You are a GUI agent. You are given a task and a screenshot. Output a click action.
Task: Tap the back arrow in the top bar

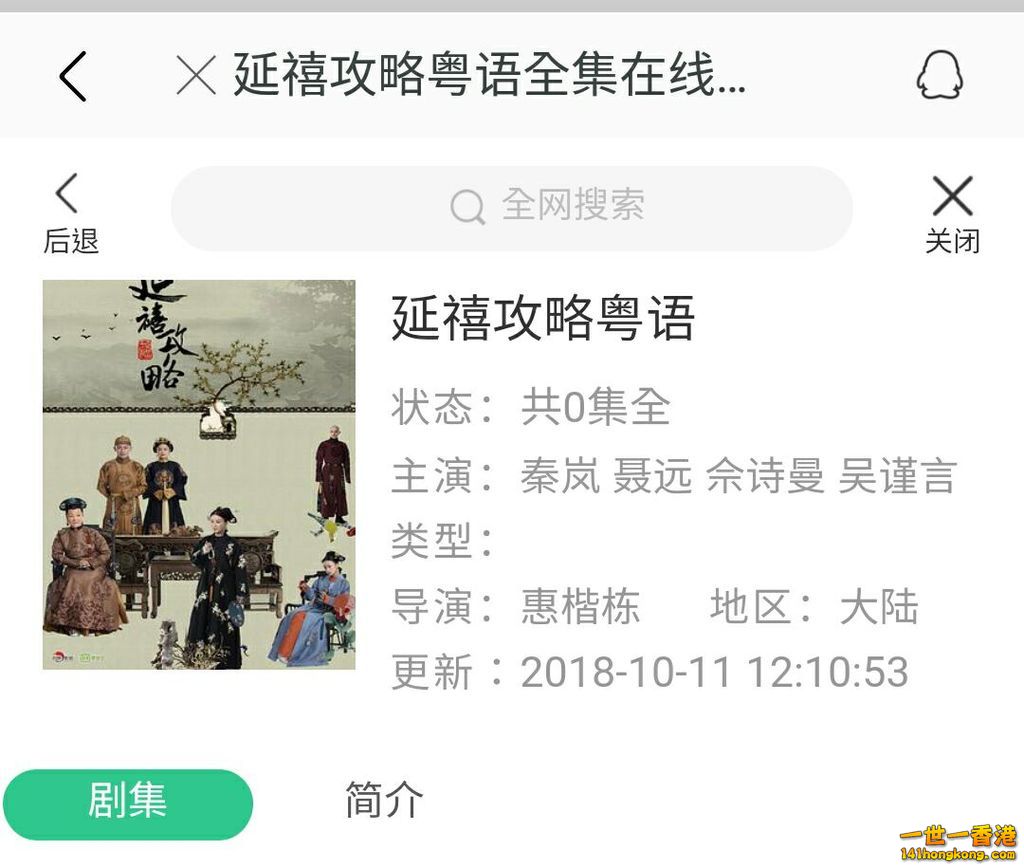[x=73, y=76]
